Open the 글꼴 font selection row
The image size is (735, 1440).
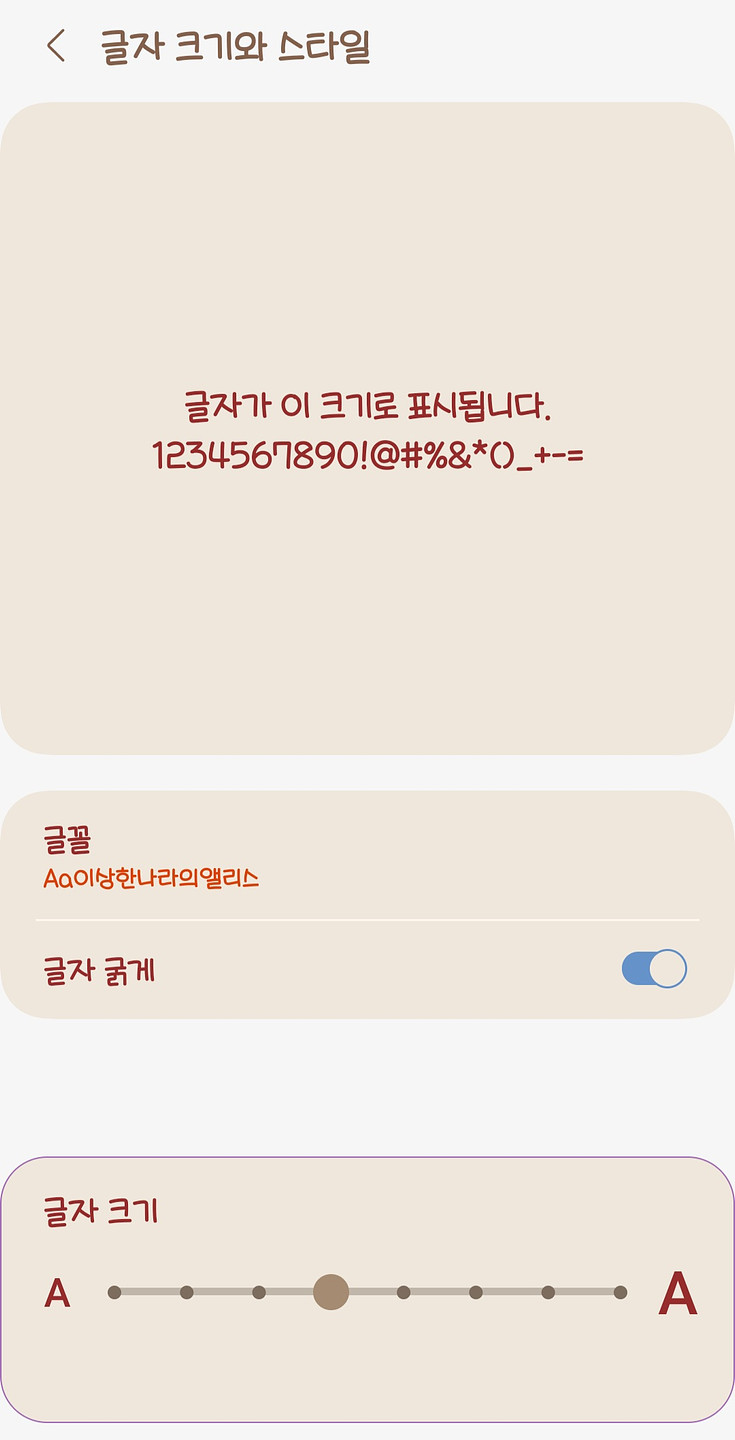[x=367, y=857]
